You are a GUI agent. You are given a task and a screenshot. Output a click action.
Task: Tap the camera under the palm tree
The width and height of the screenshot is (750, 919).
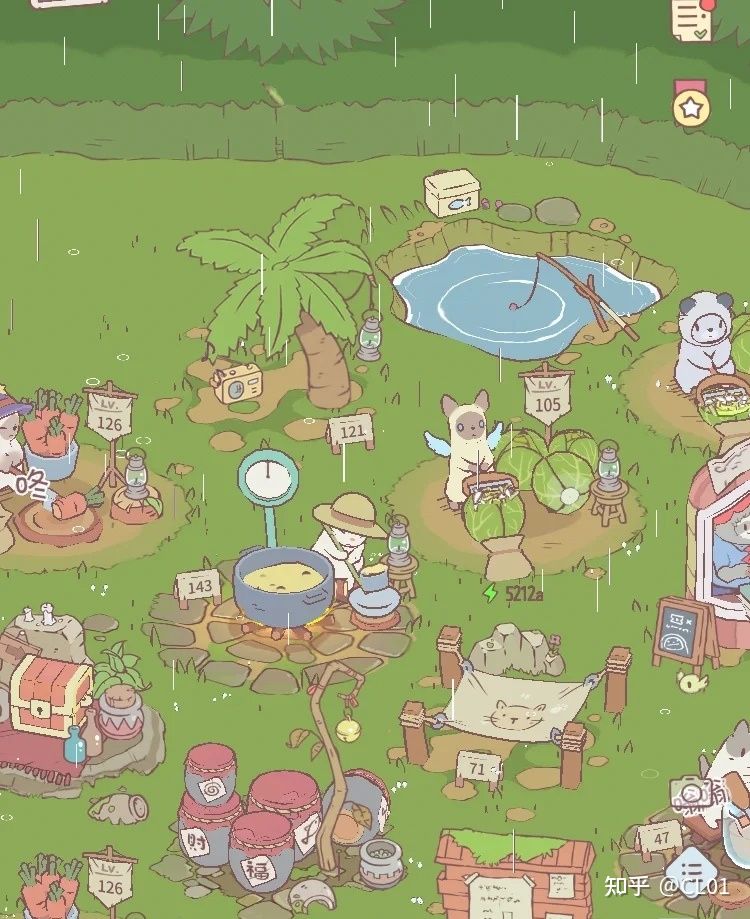[x=237, y=383]
